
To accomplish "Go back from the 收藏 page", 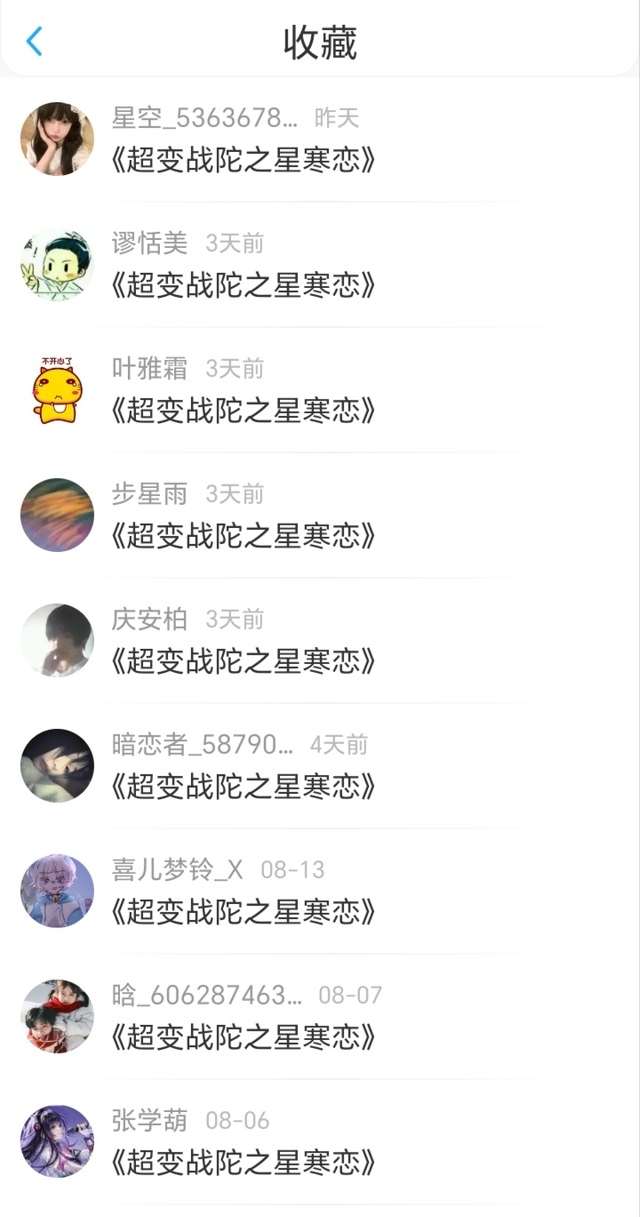I will point(34,41).
